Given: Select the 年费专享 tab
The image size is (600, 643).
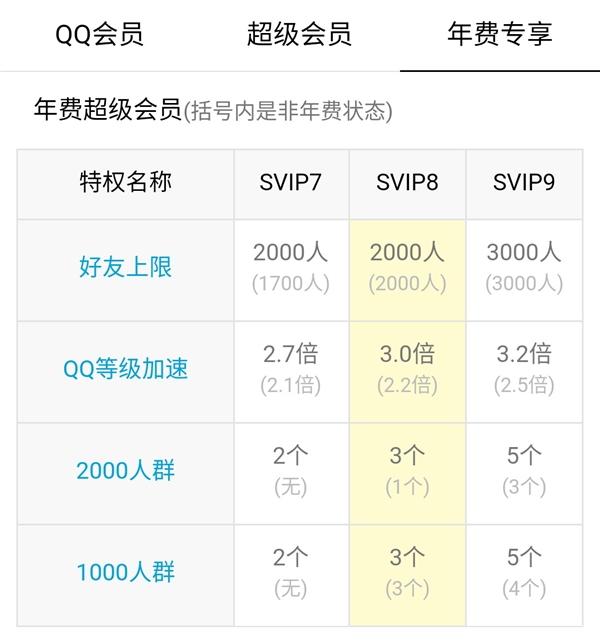Looking at the screenshot, I should [x=499, y=35].
